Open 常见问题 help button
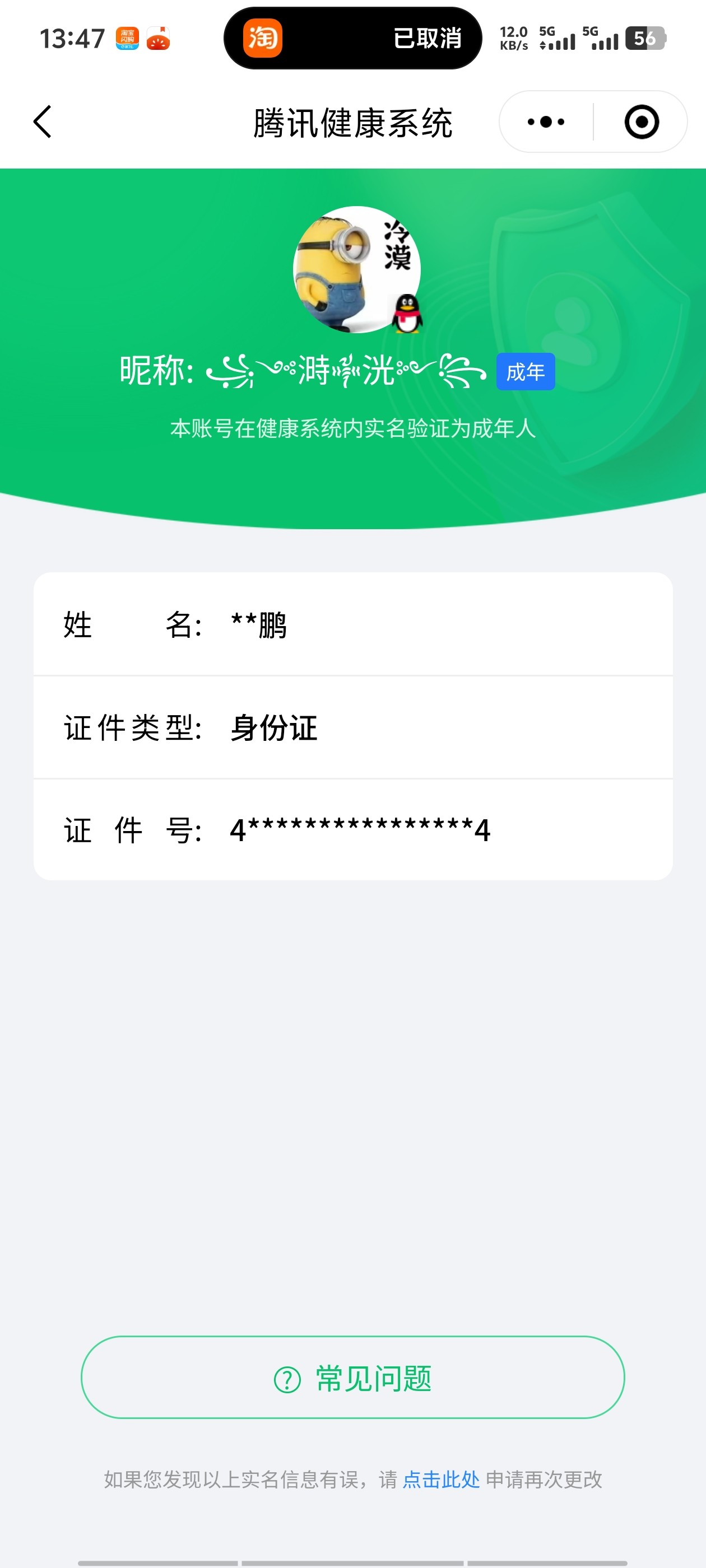Viewport: 706px width, 1568px height. 352,1378
